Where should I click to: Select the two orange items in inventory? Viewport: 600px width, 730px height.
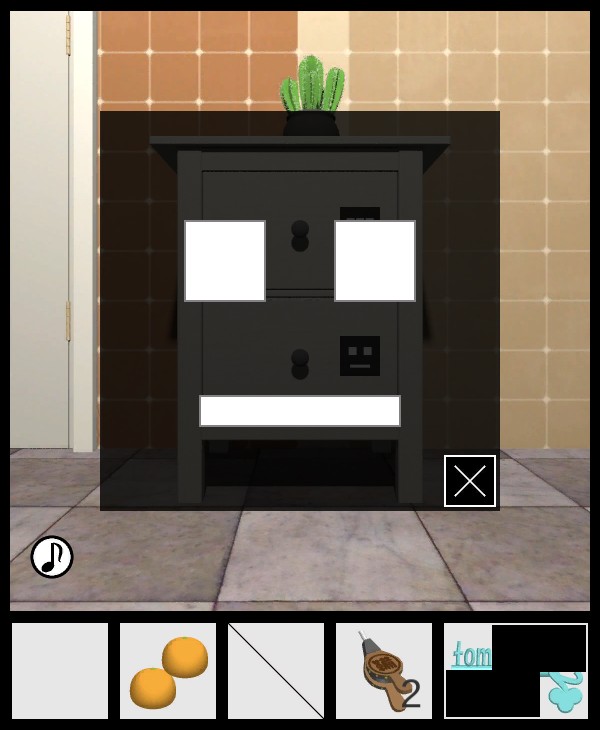168,671
